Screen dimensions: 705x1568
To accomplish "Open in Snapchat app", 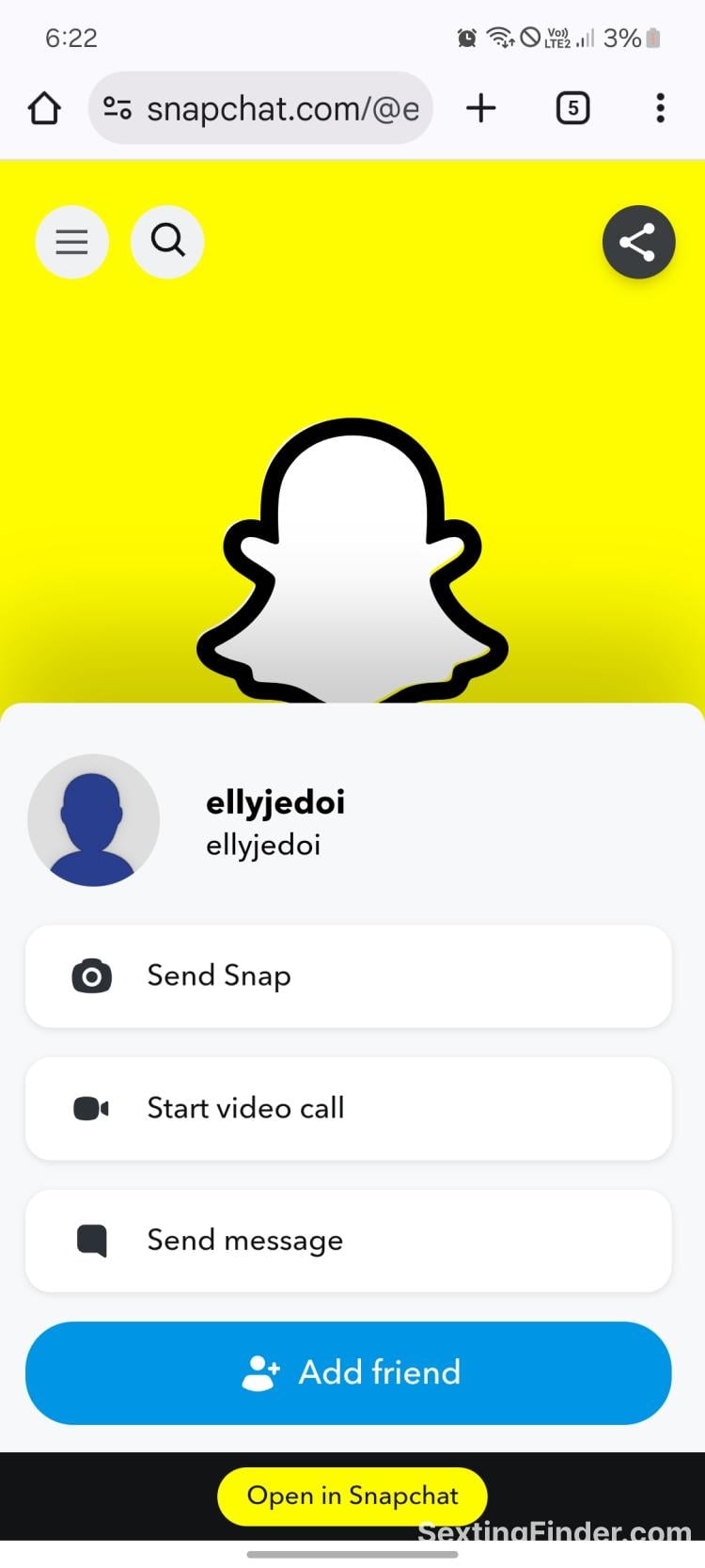I will point(352,1496).
